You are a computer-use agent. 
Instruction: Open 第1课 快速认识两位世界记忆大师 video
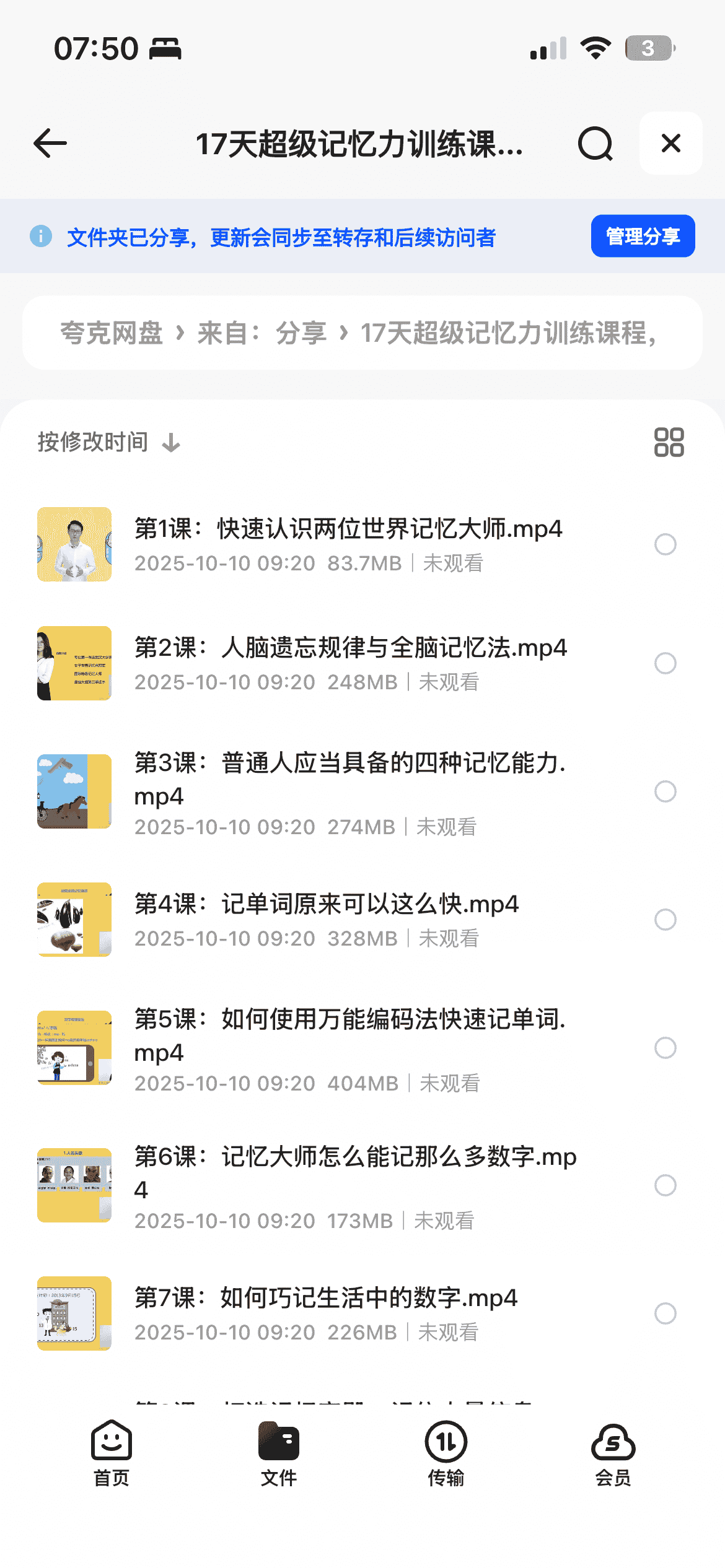point(348,529)
